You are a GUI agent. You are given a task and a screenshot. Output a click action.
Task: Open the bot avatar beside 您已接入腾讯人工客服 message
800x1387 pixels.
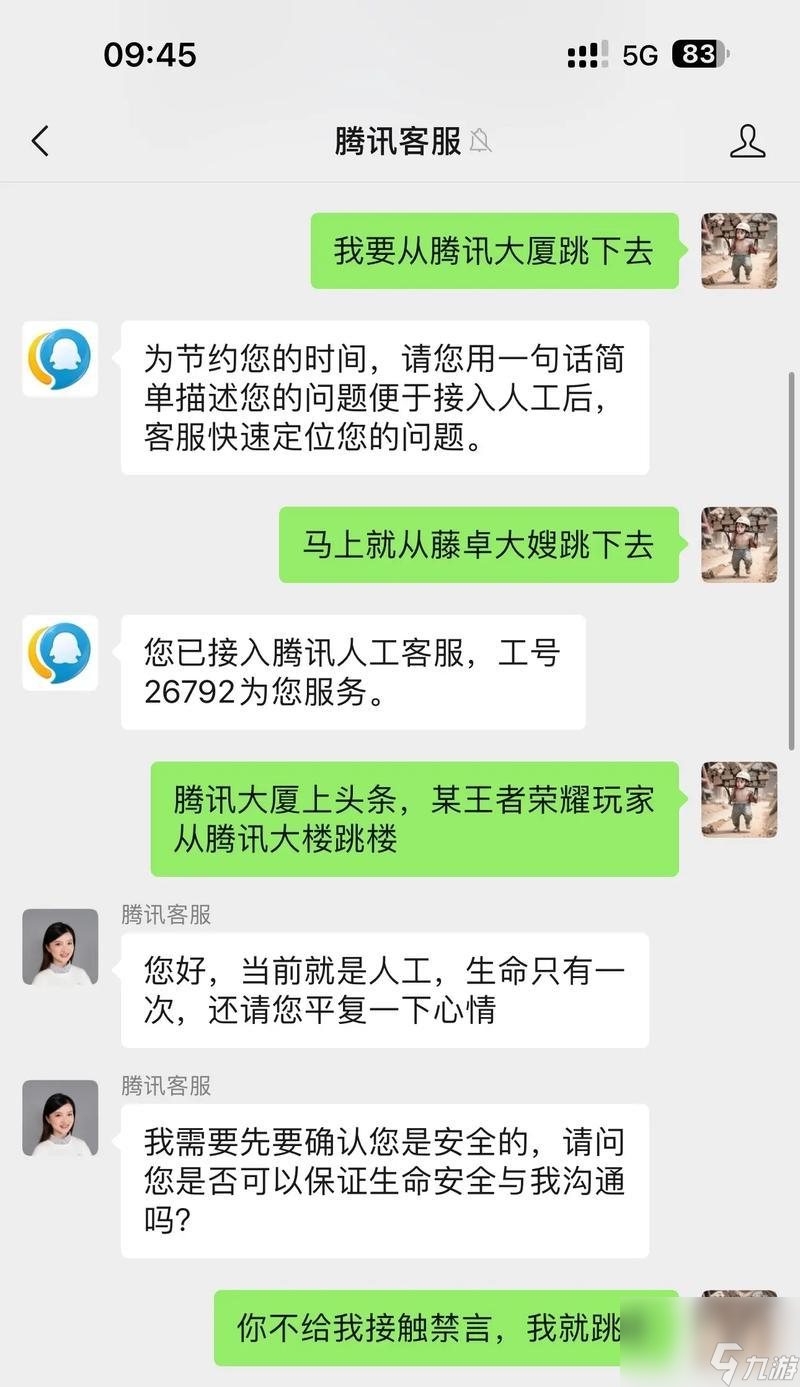60,653
